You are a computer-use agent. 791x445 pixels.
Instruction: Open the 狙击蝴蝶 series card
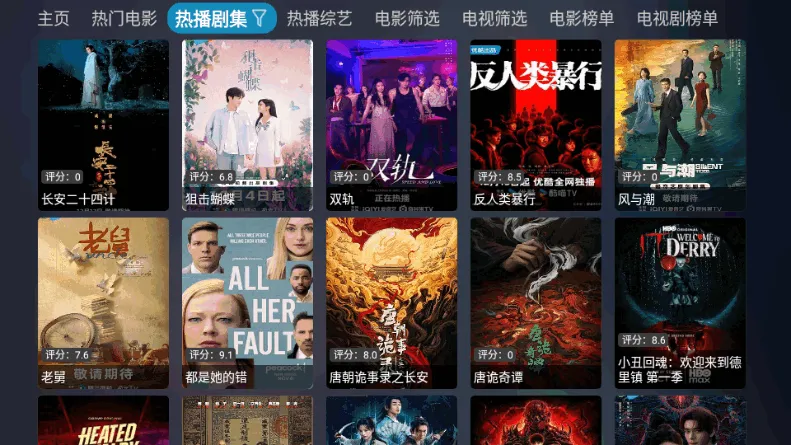(247, 125)
